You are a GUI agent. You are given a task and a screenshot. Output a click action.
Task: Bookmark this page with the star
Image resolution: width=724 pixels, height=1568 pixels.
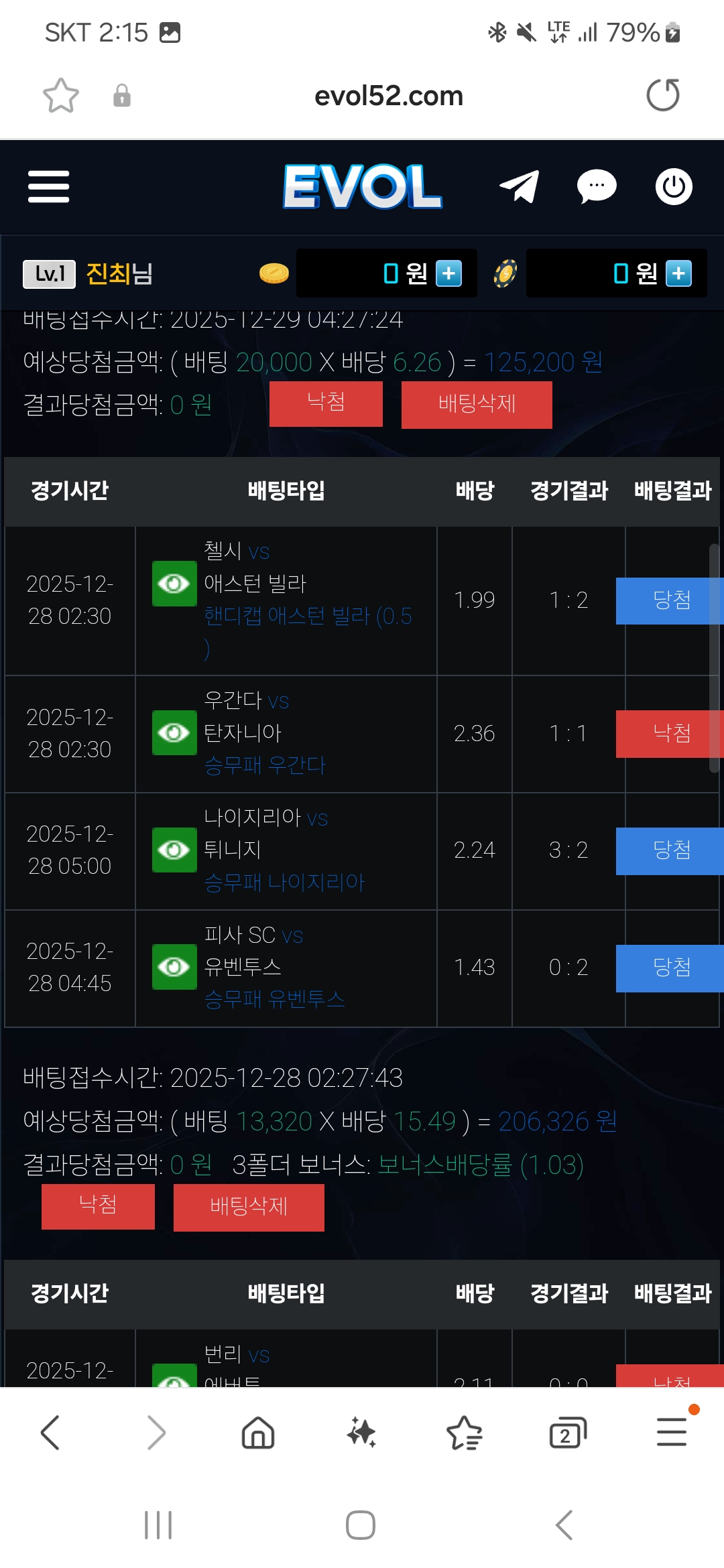[61, 95]
